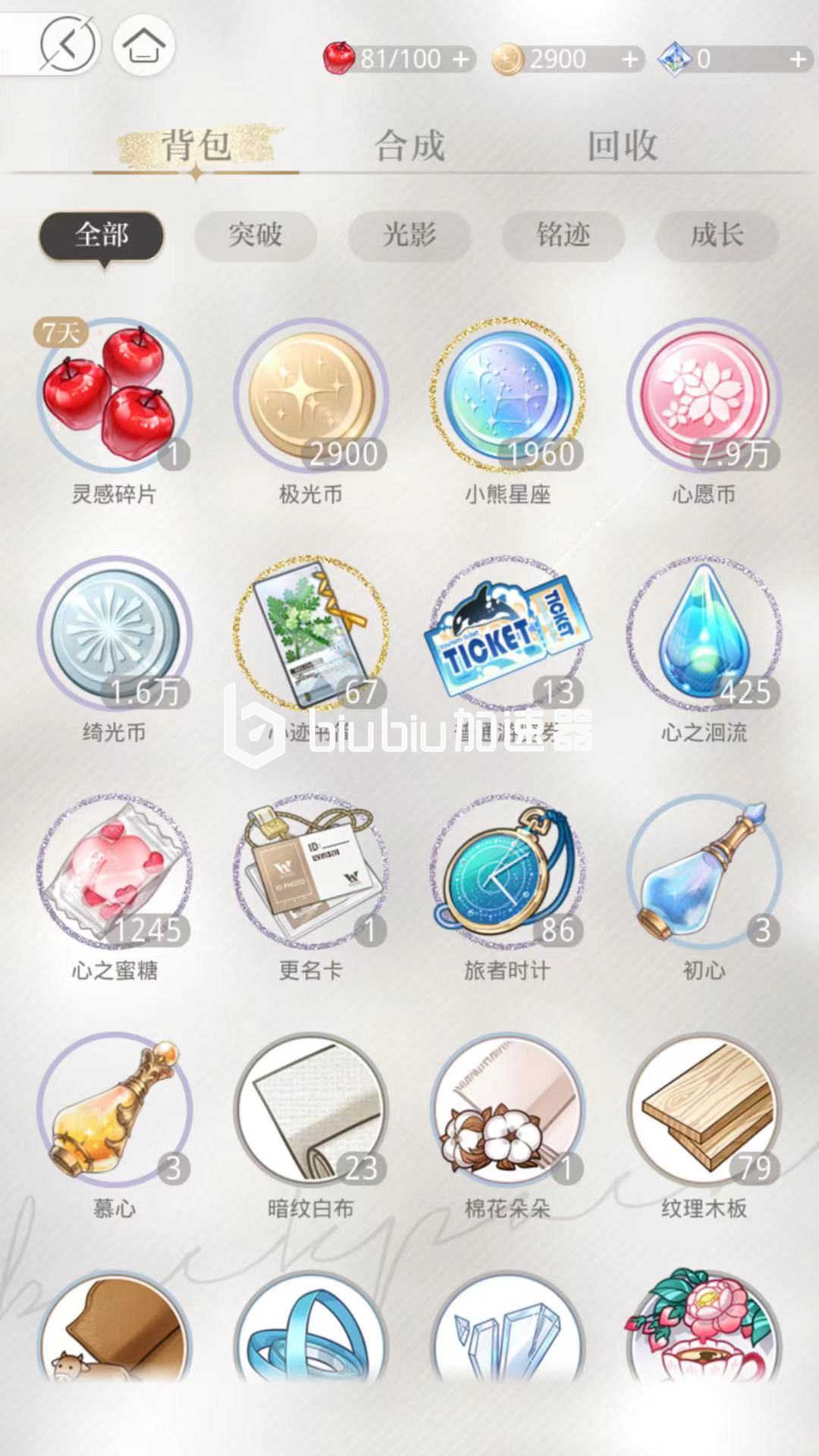Add more gold coins with plus button
Viewport: 819px width, 1456px height.
[630, 59]
